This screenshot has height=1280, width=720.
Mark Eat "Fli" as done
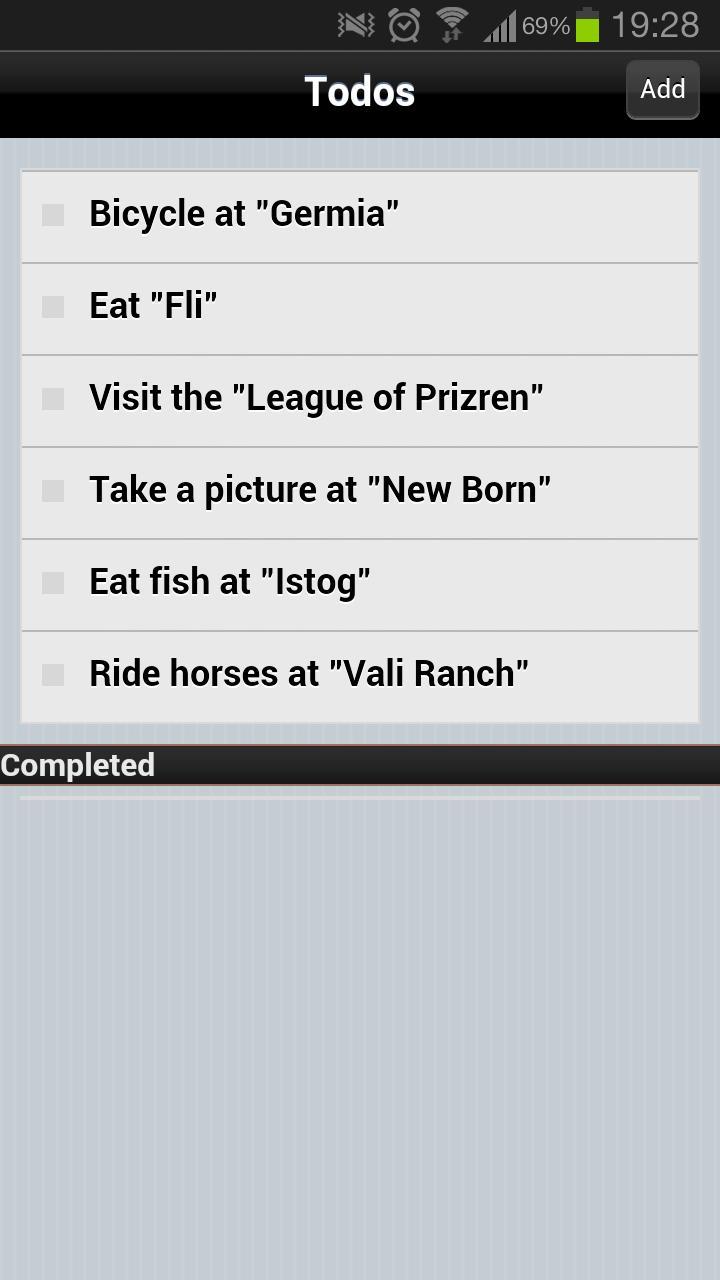tap(53, 307)
